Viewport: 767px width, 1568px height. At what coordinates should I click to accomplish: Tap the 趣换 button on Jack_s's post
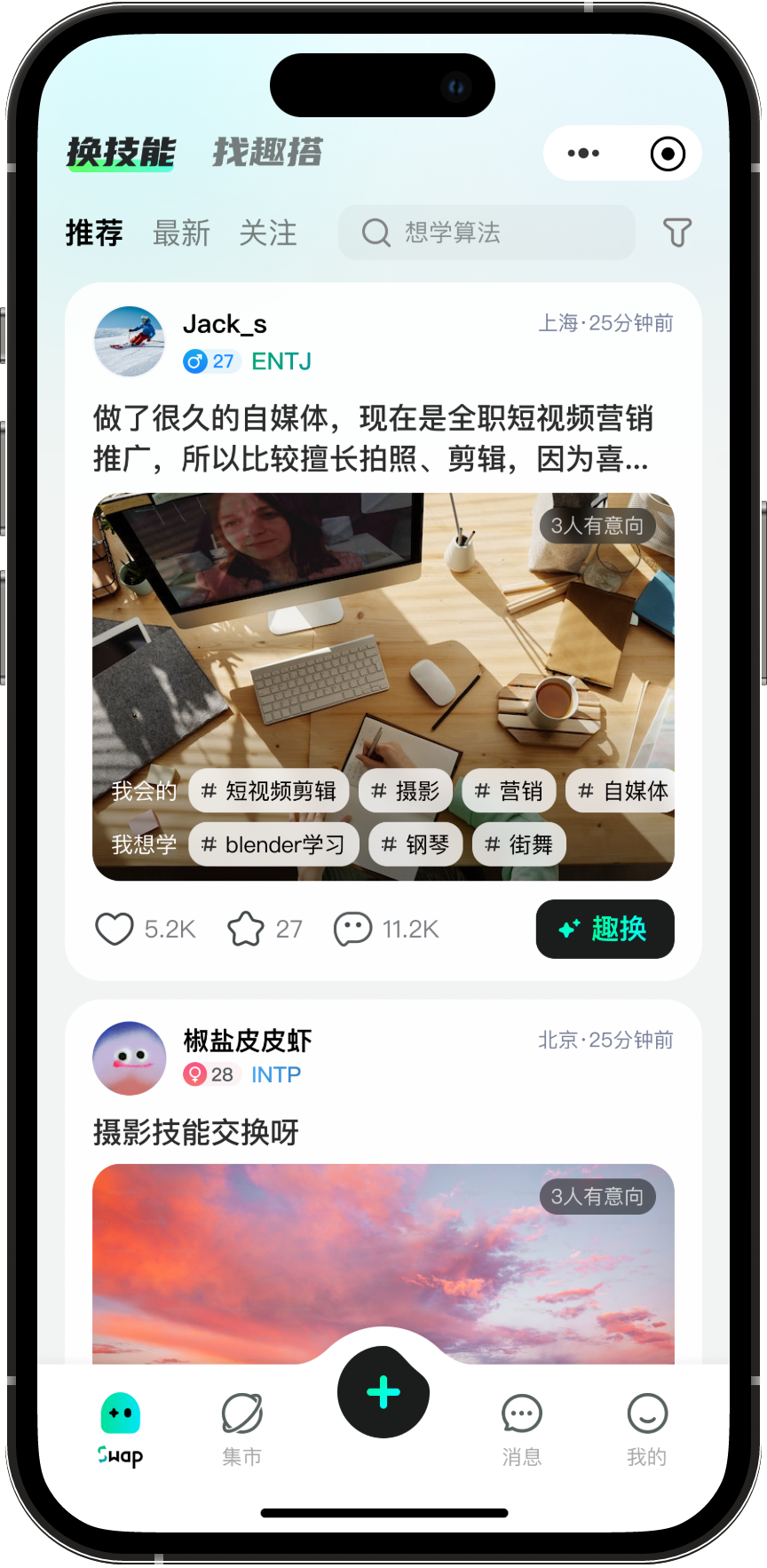pyautogui.click(x=605, y=930)
